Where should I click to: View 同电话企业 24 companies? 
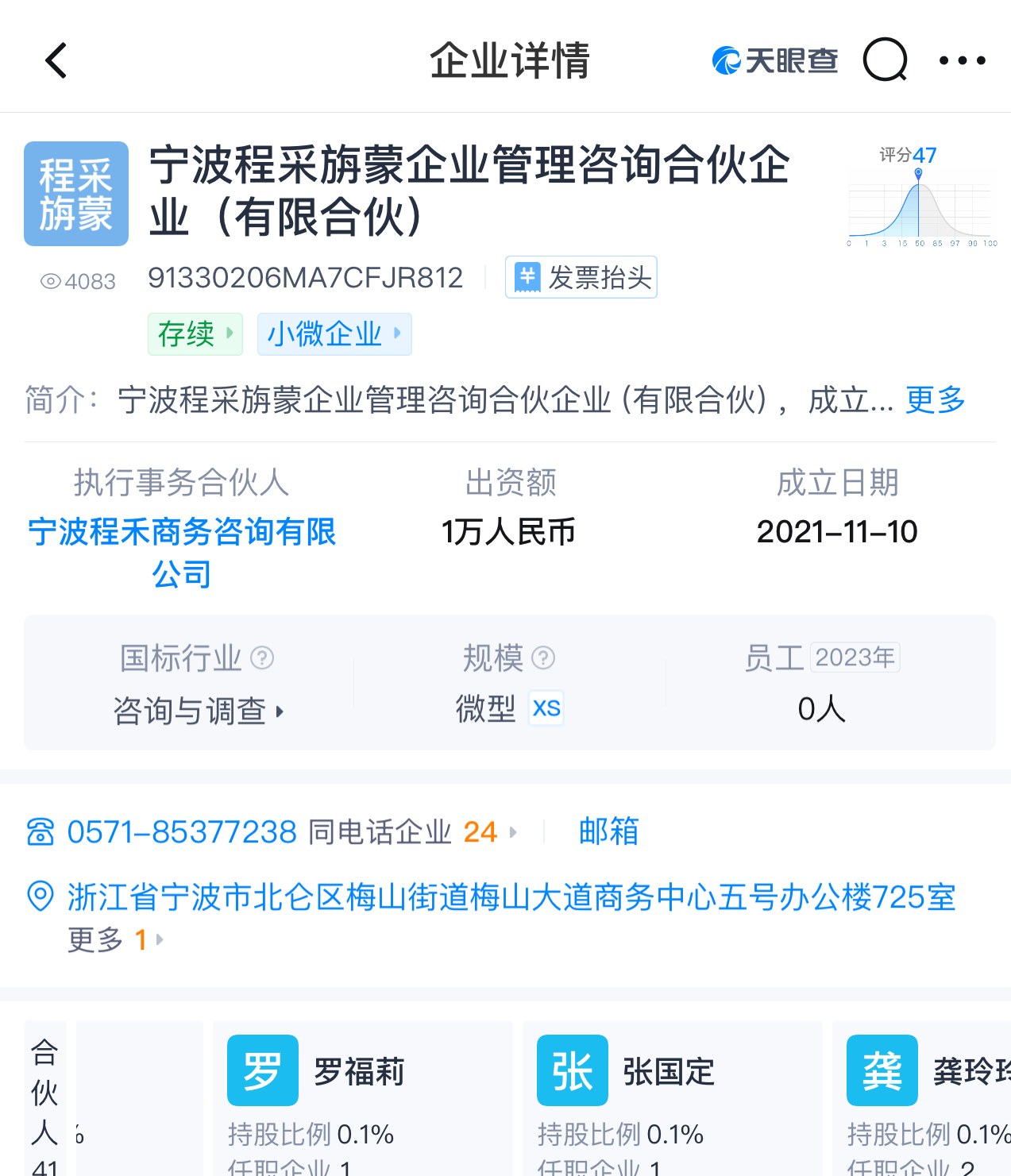pos(412,832)
